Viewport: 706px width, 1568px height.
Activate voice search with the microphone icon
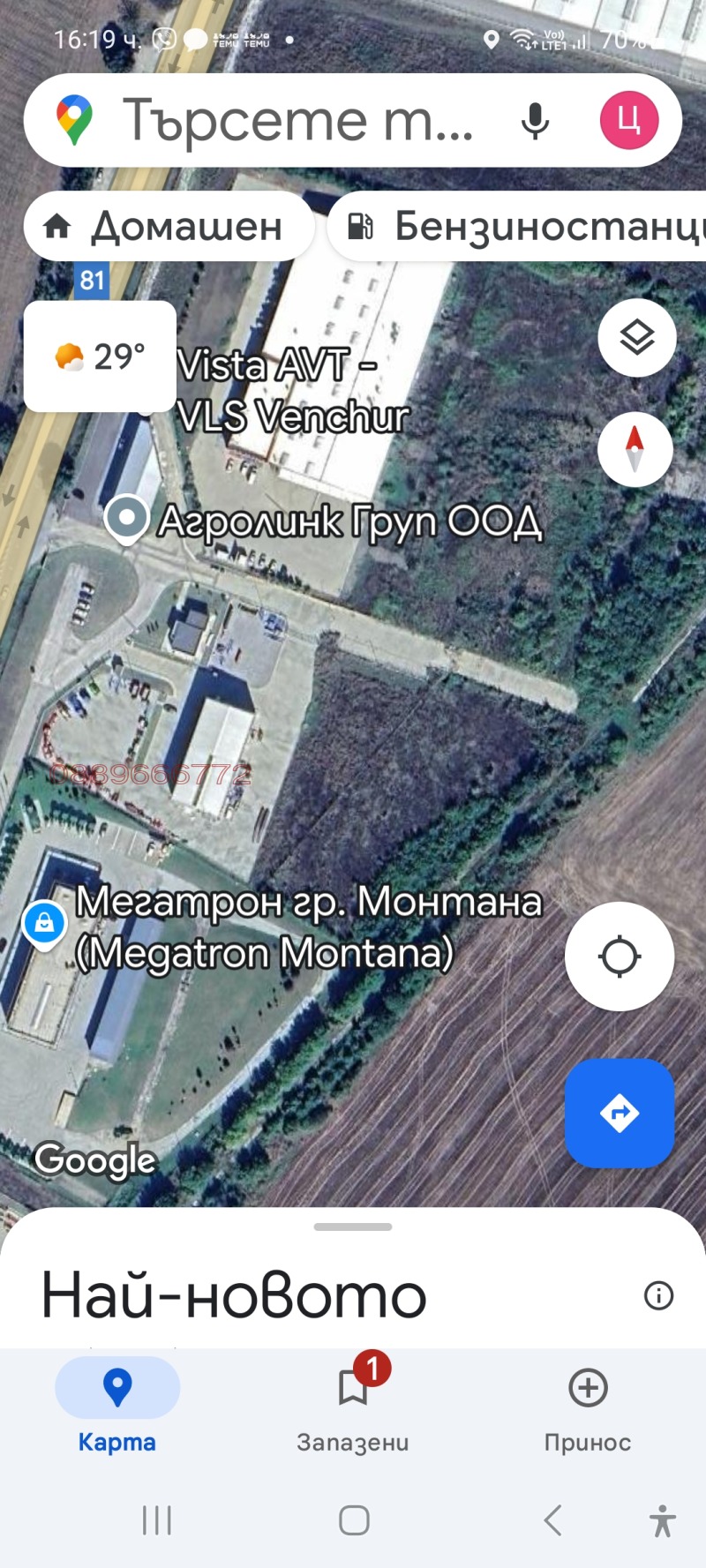[x=535, y=121]
